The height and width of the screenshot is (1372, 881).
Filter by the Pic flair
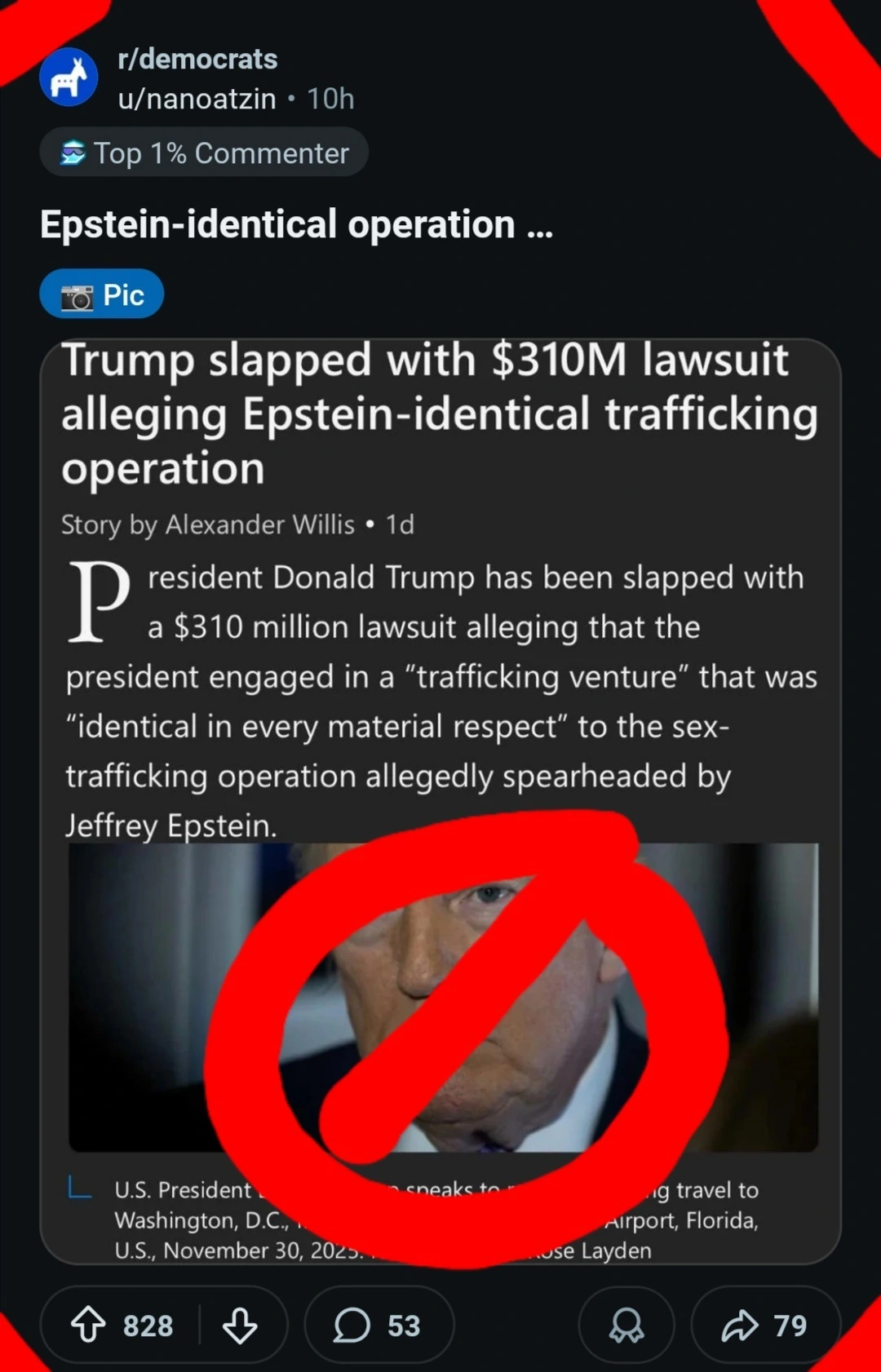point(102,294)
